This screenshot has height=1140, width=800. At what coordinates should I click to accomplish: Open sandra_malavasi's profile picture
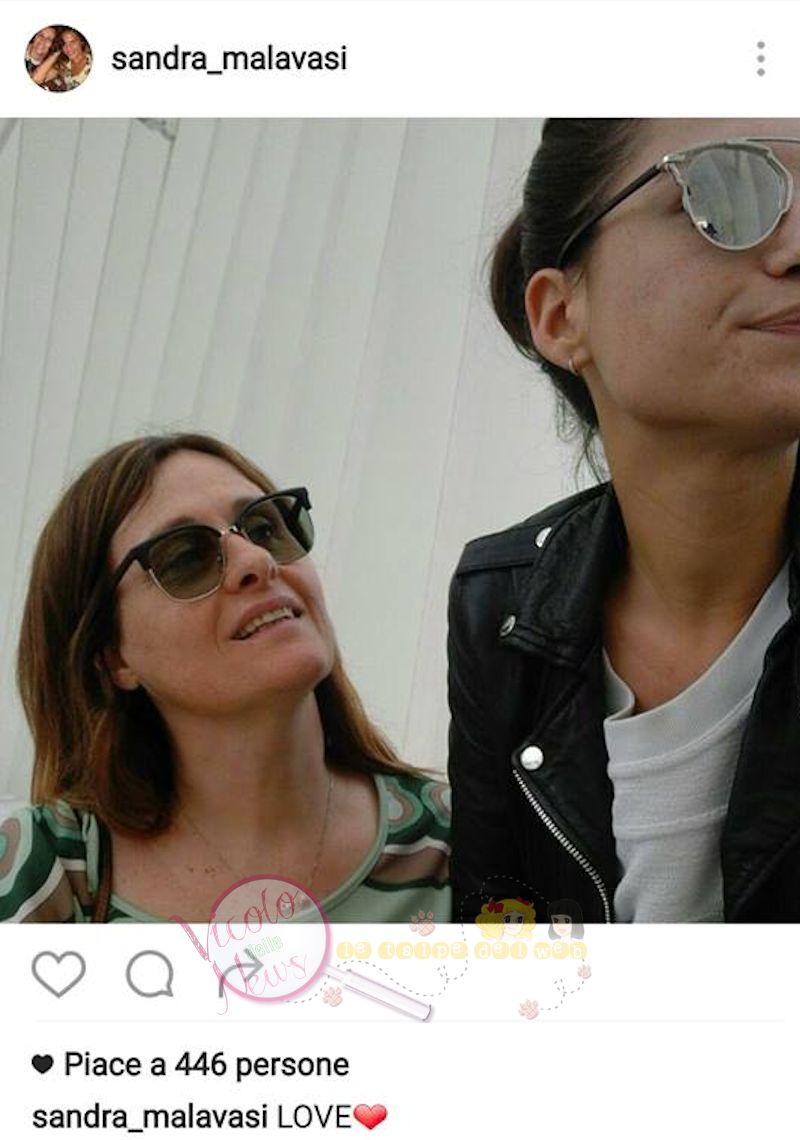[58, 59]
